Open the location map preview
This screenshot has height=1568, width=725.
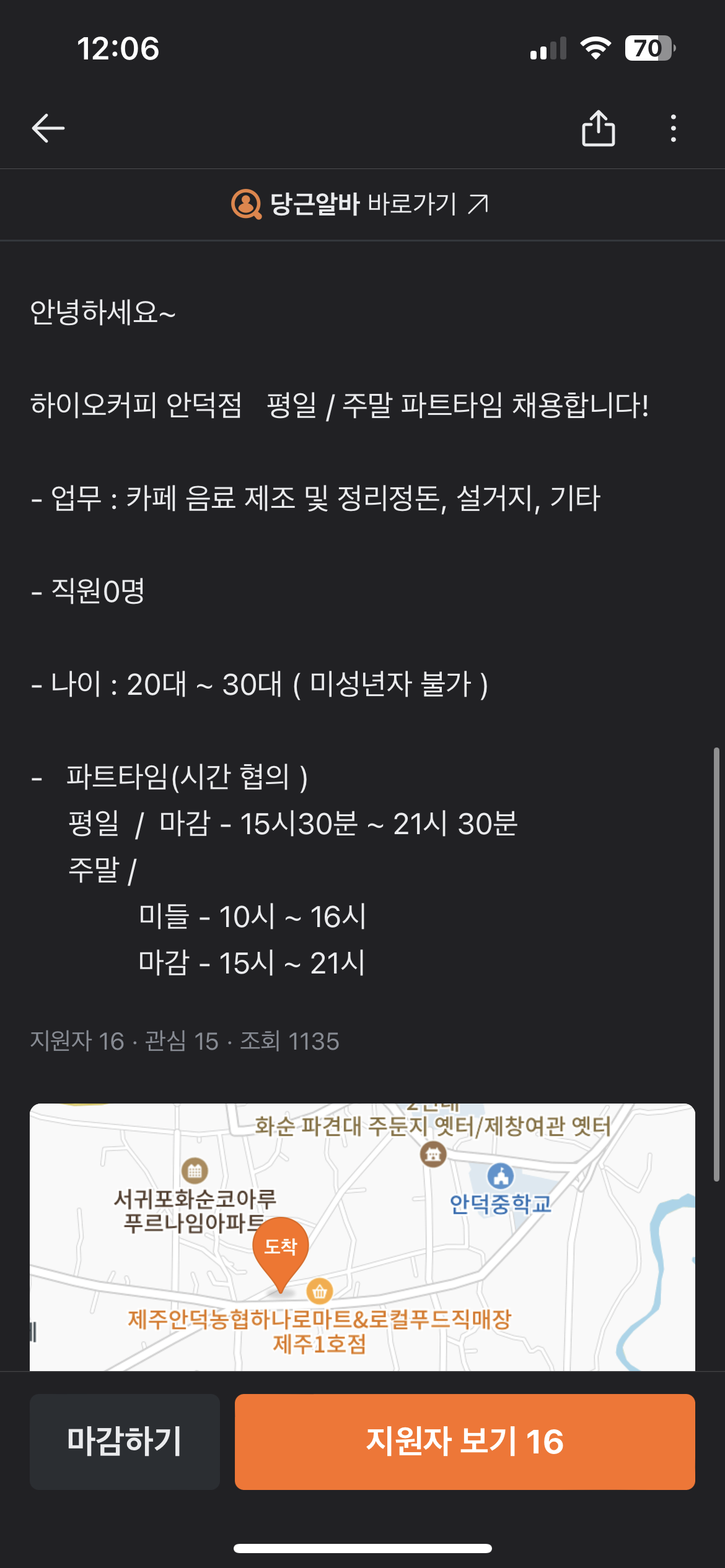[x=362, y=1237]
